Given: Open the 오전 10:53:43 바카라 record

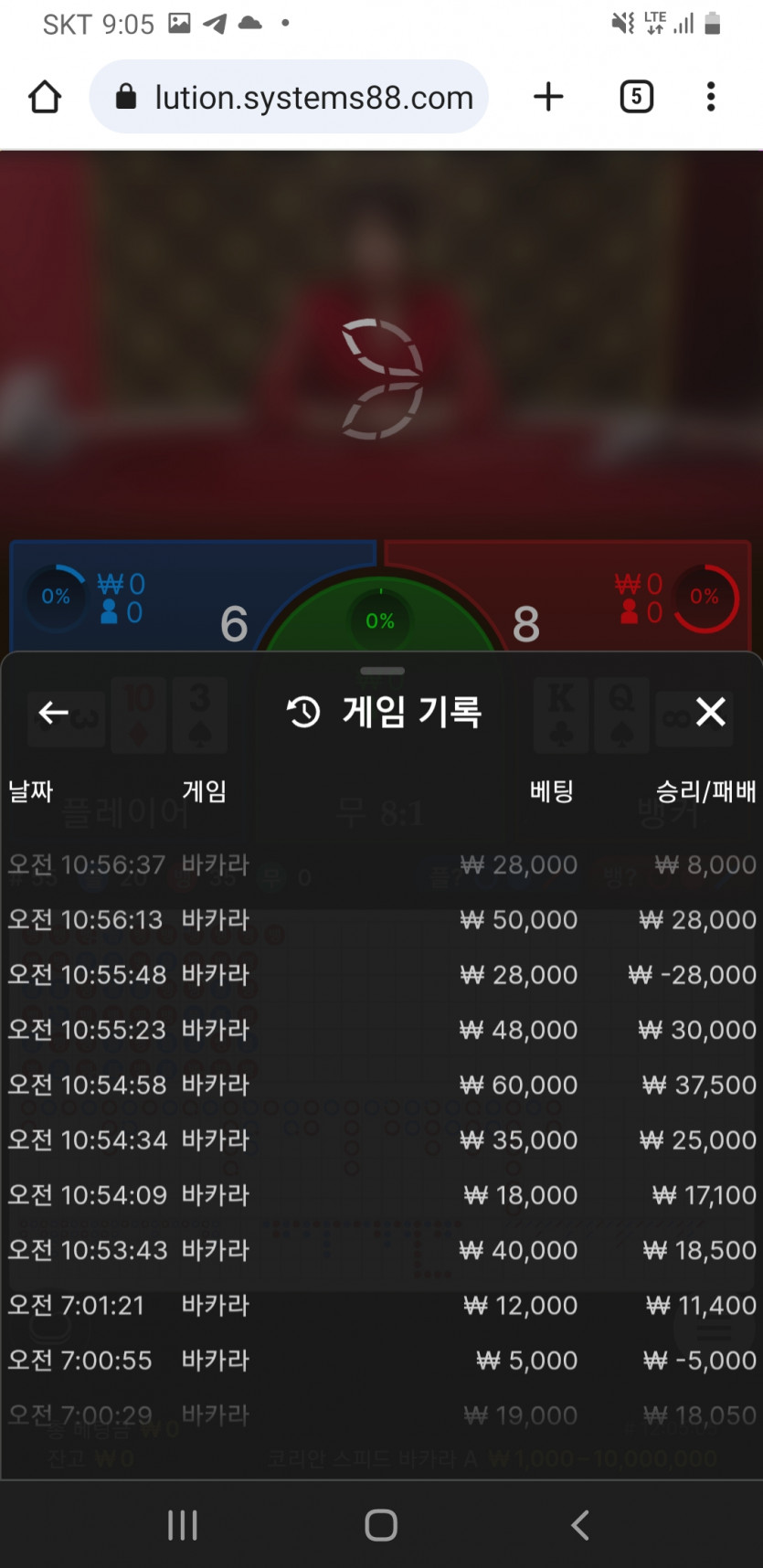Looking at the screenshot, I should click(381, 1250).
